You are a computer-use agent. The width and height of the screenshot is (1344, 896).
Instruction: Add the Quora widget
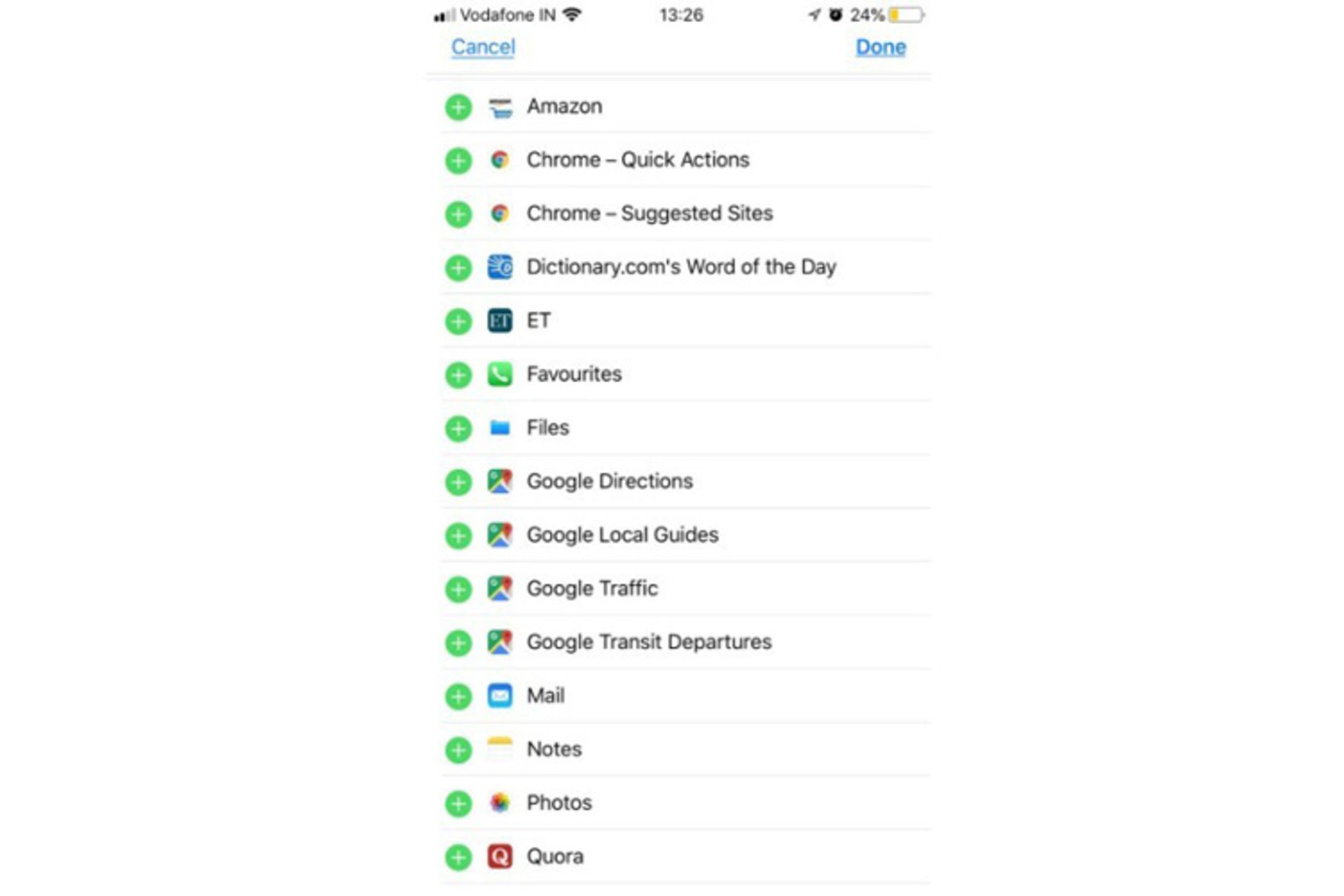point(458,857)
